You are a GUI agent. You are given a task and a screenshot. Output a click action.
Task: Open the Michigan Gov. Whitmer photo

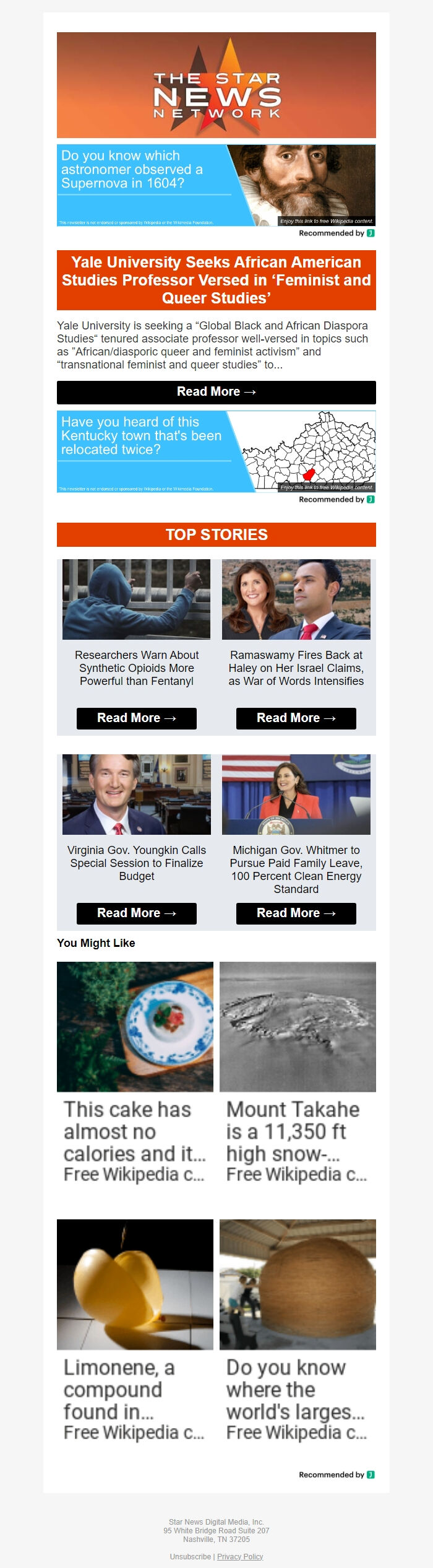(x=296, y=795)
